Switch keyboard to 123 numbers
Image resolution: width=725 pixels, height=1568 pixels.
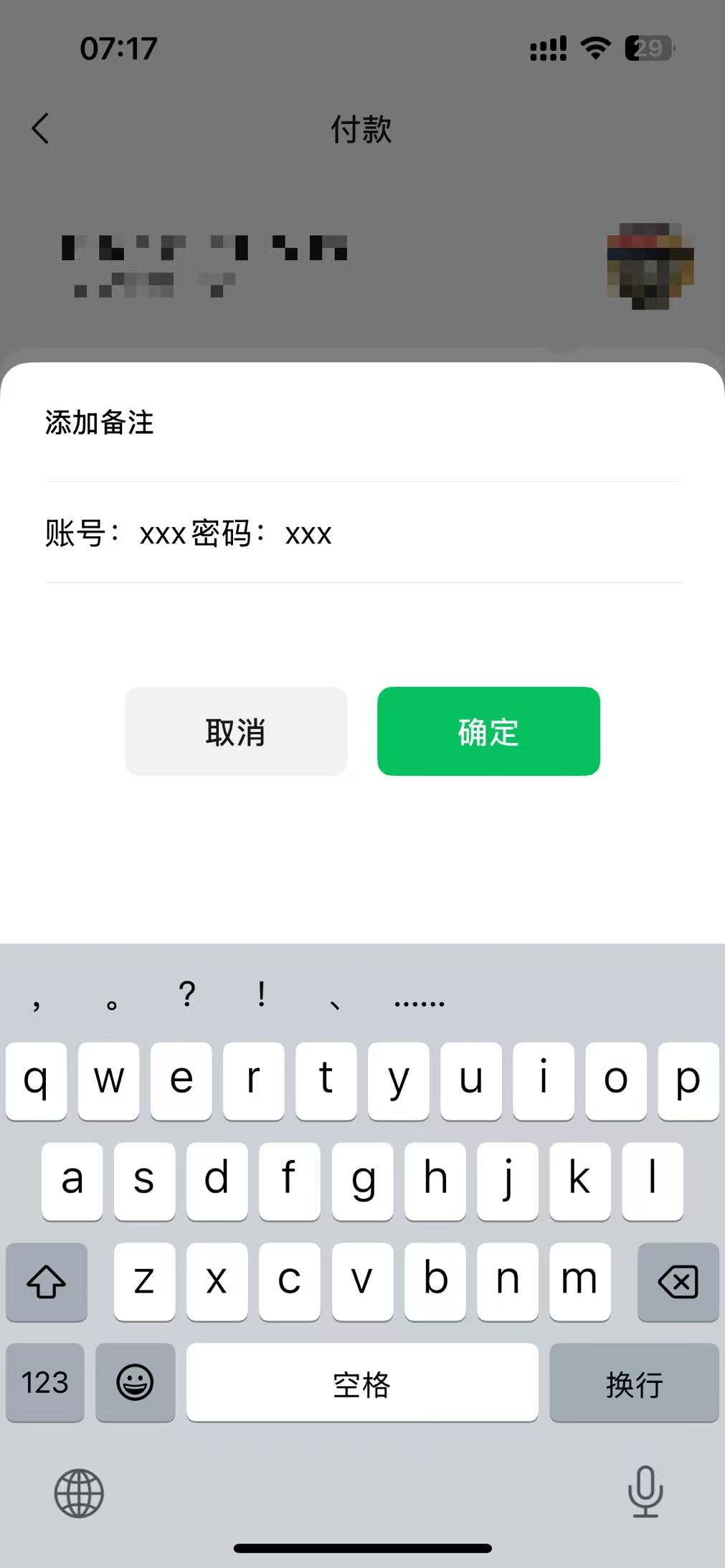point(45,1382)
